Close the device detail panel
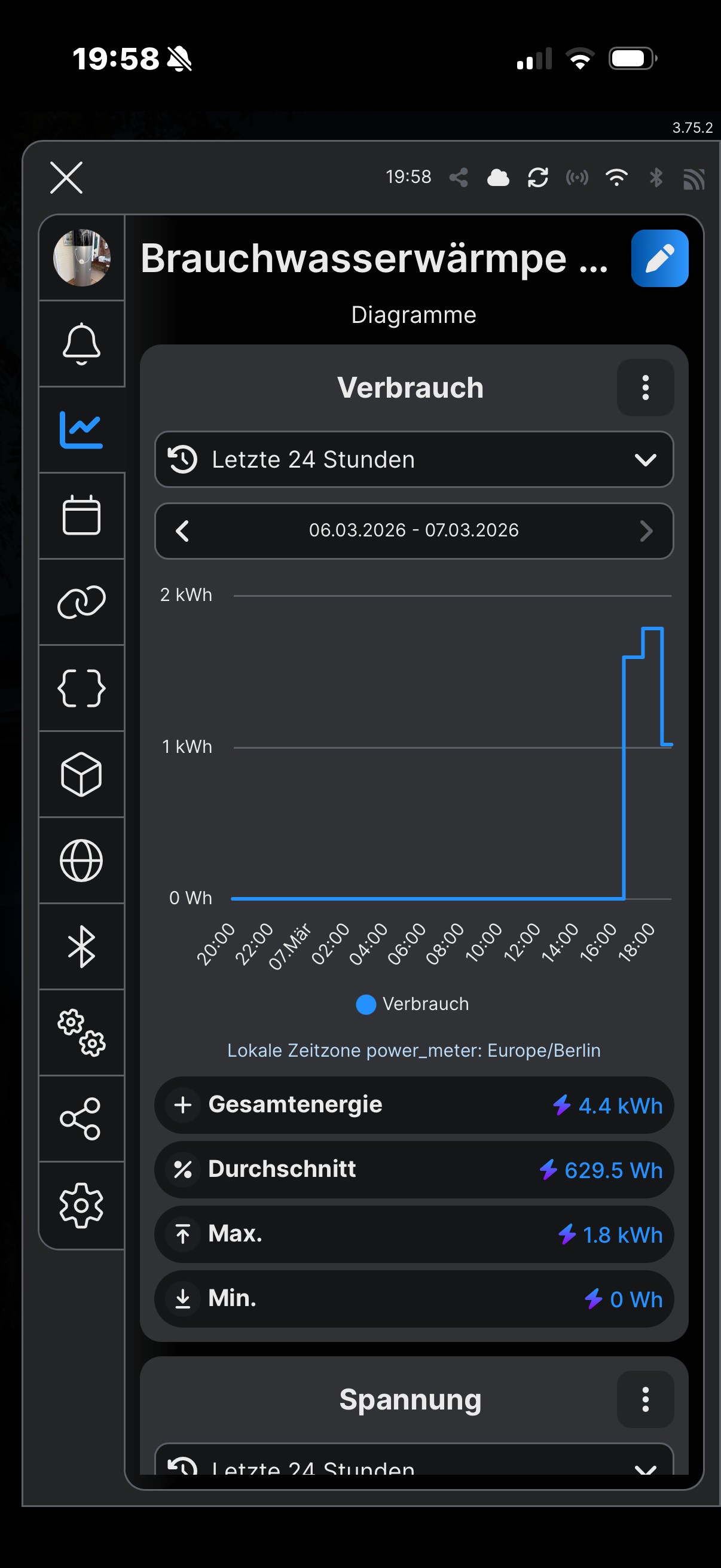This screenshot has height=1568, width=721. point(66,178)
